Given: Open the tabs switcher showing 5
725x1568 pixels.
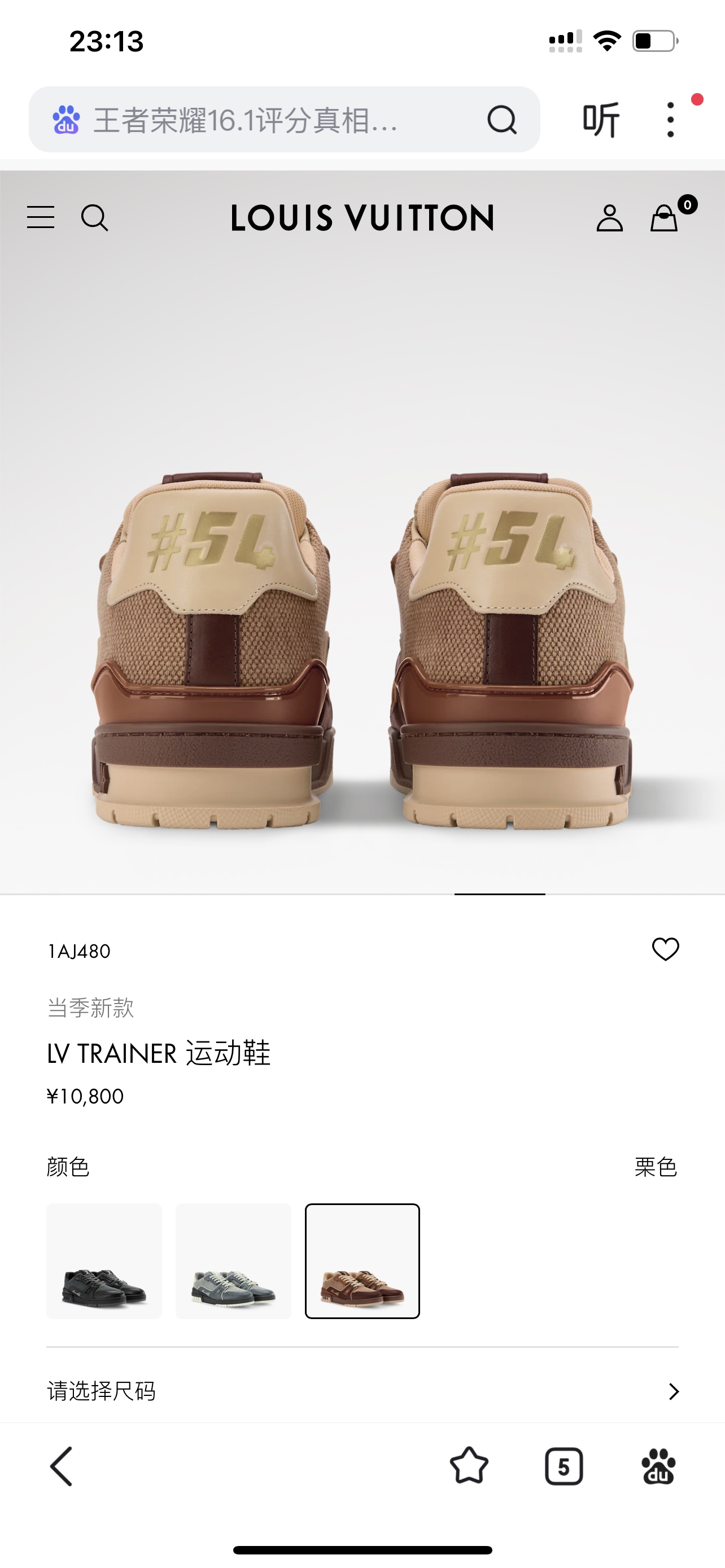Looking at the screenshot, I should coord(564,1466).
